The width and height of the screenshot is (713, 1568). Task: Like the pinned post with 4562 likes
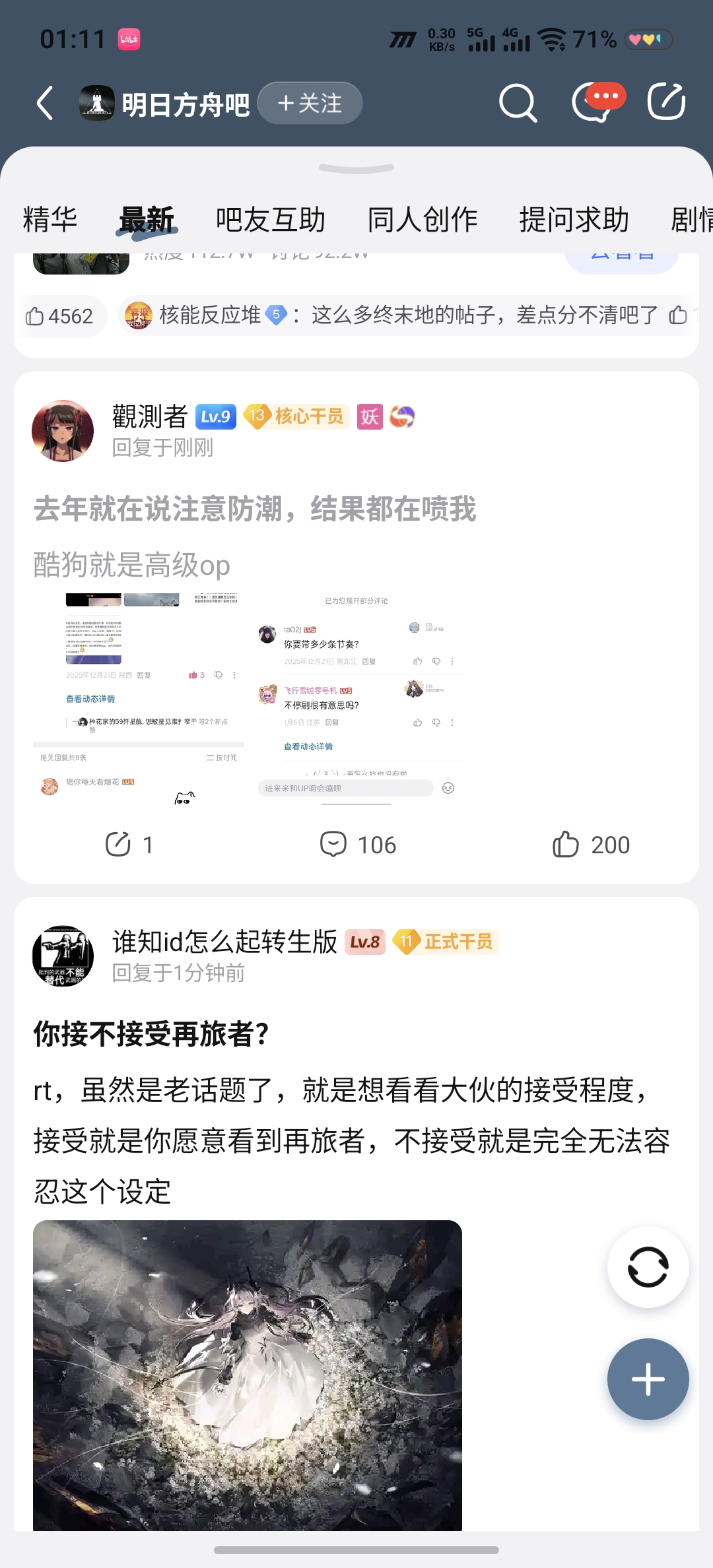(x=59, y=317)
